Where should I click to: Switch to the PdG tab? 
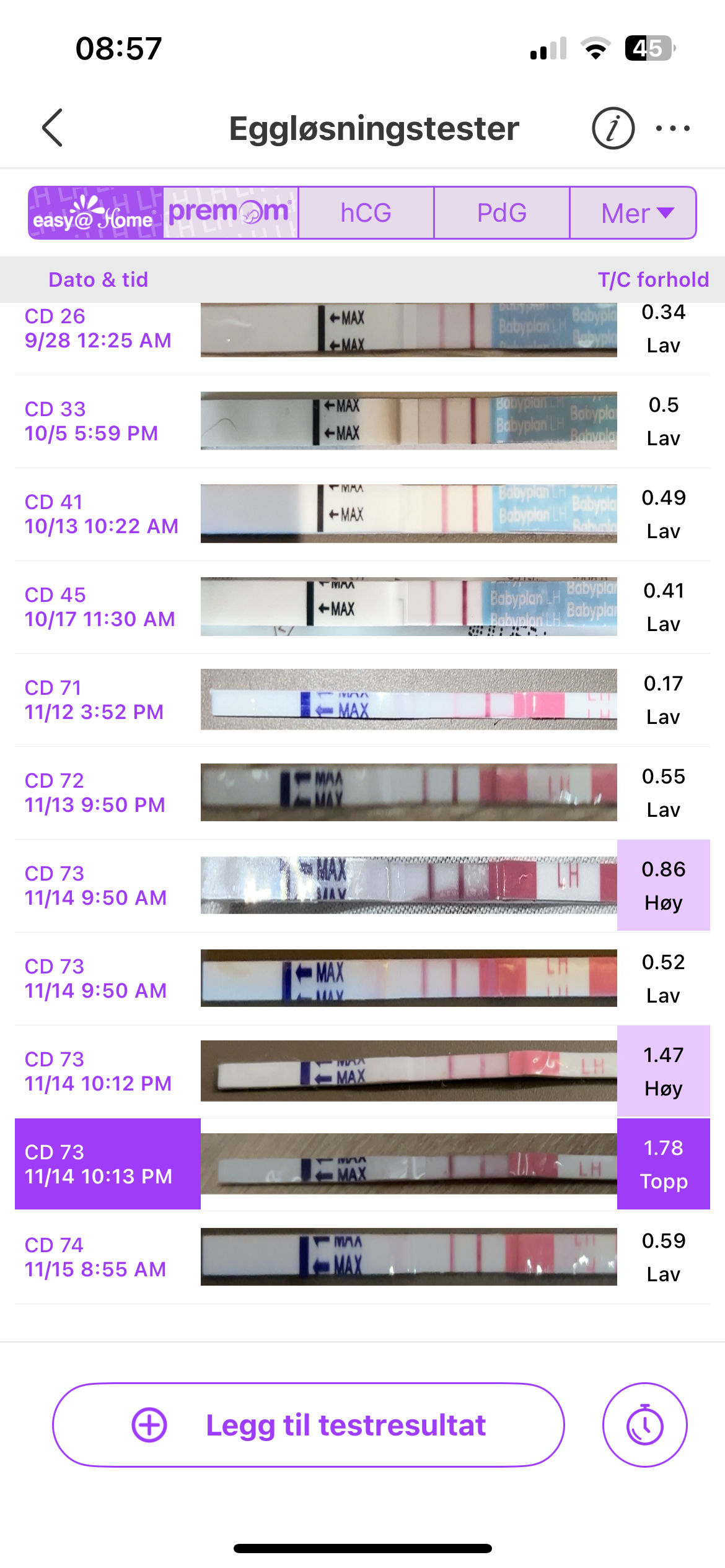tap(501, 213)
